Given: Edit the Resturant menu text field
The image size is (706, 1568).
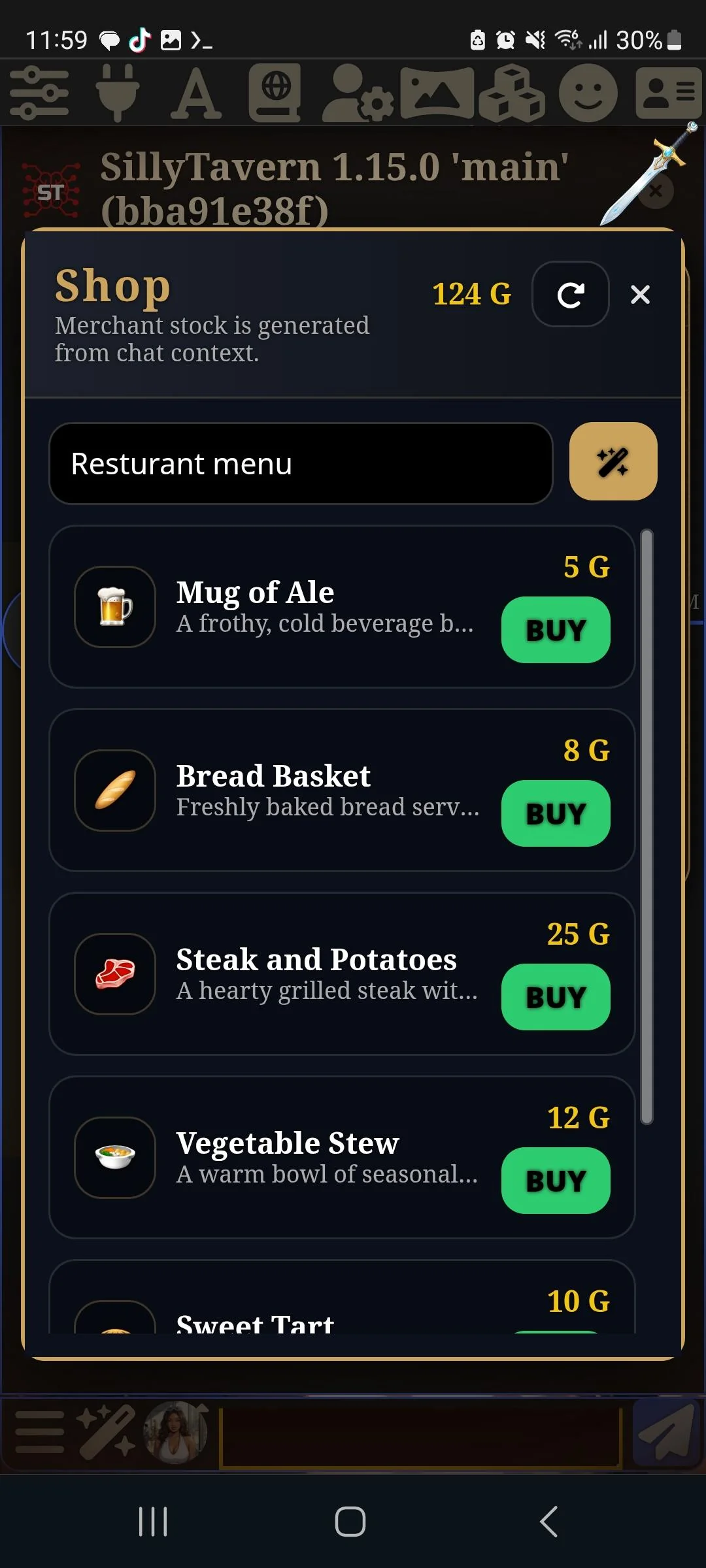Looking at the screenshot, I should coord(301,464).
